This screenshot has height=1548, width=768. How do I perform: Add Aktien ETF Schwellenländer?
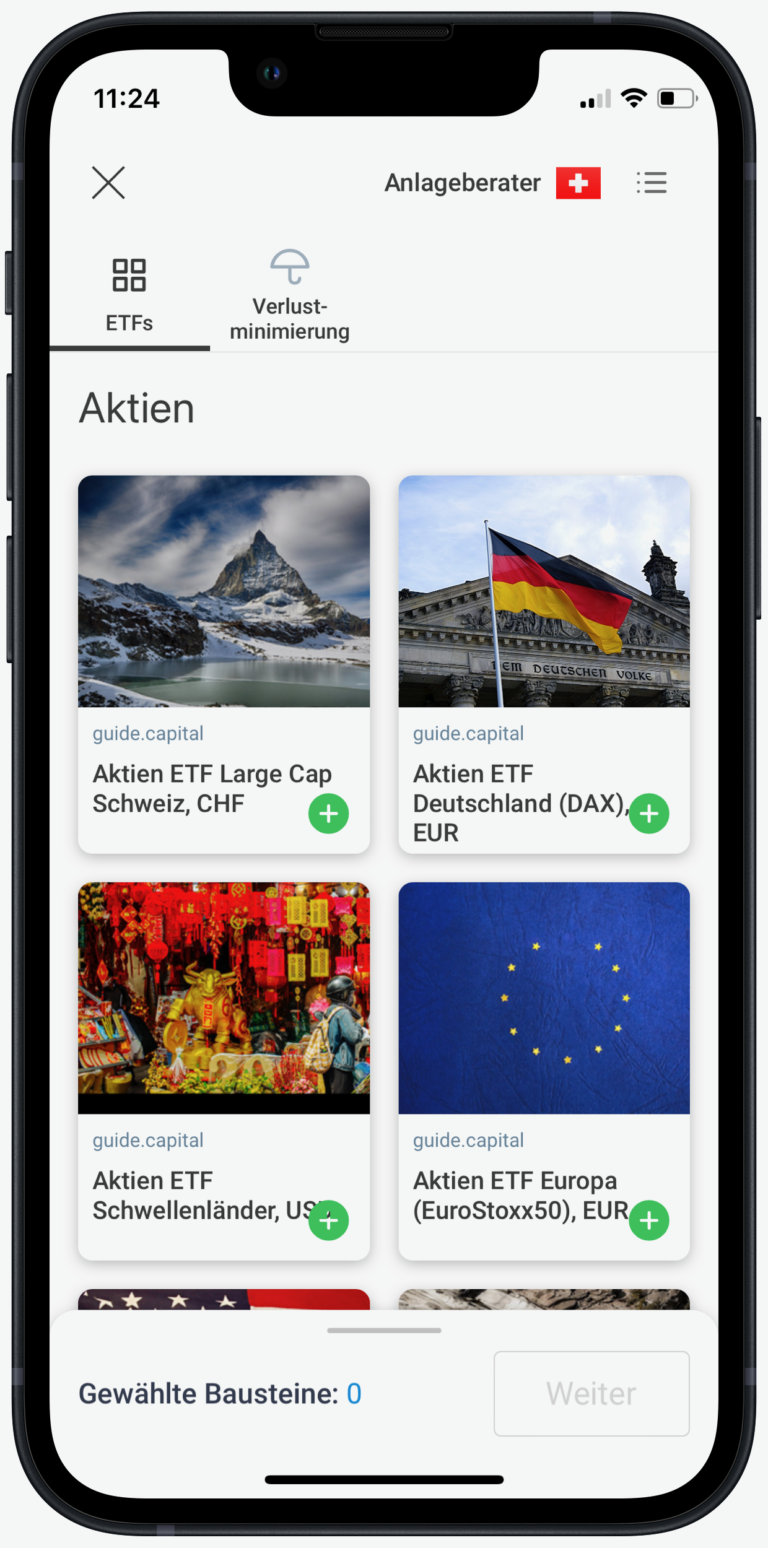tap(328, 1220)
